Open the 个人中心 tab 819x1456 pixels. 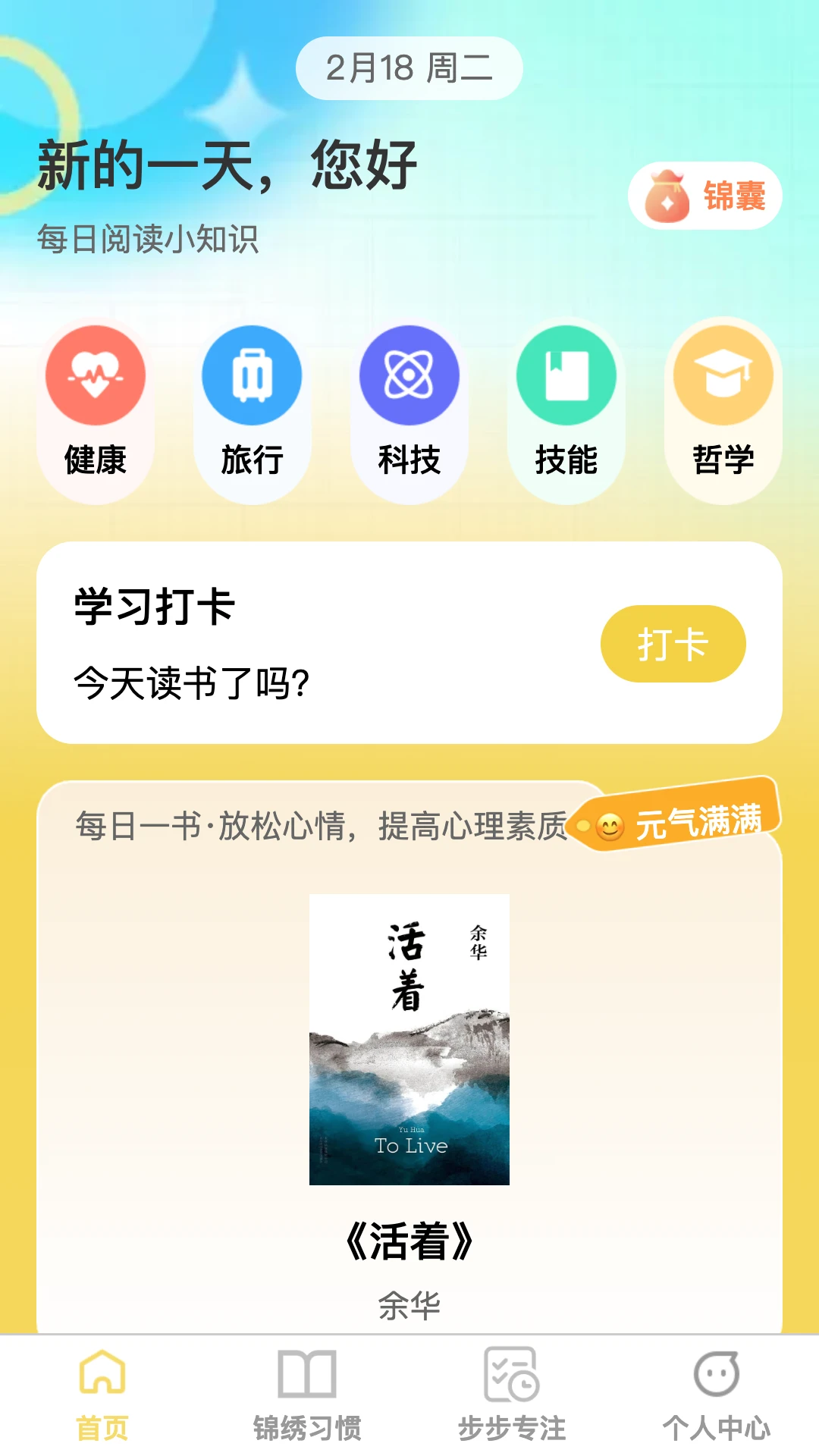click(717, 1395)
